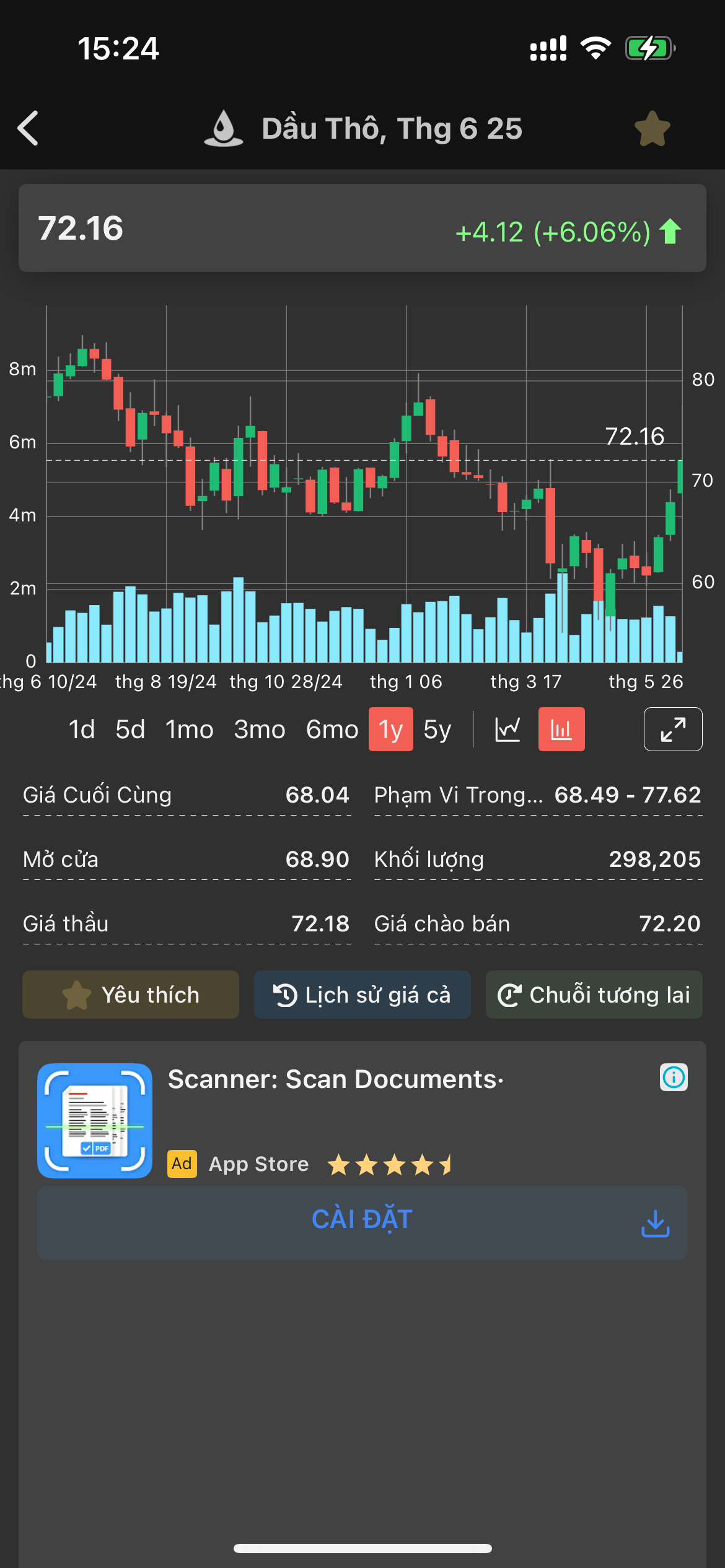Tap the Yêu thích button
Screen dimensions: 725x1568
(131, 995)
